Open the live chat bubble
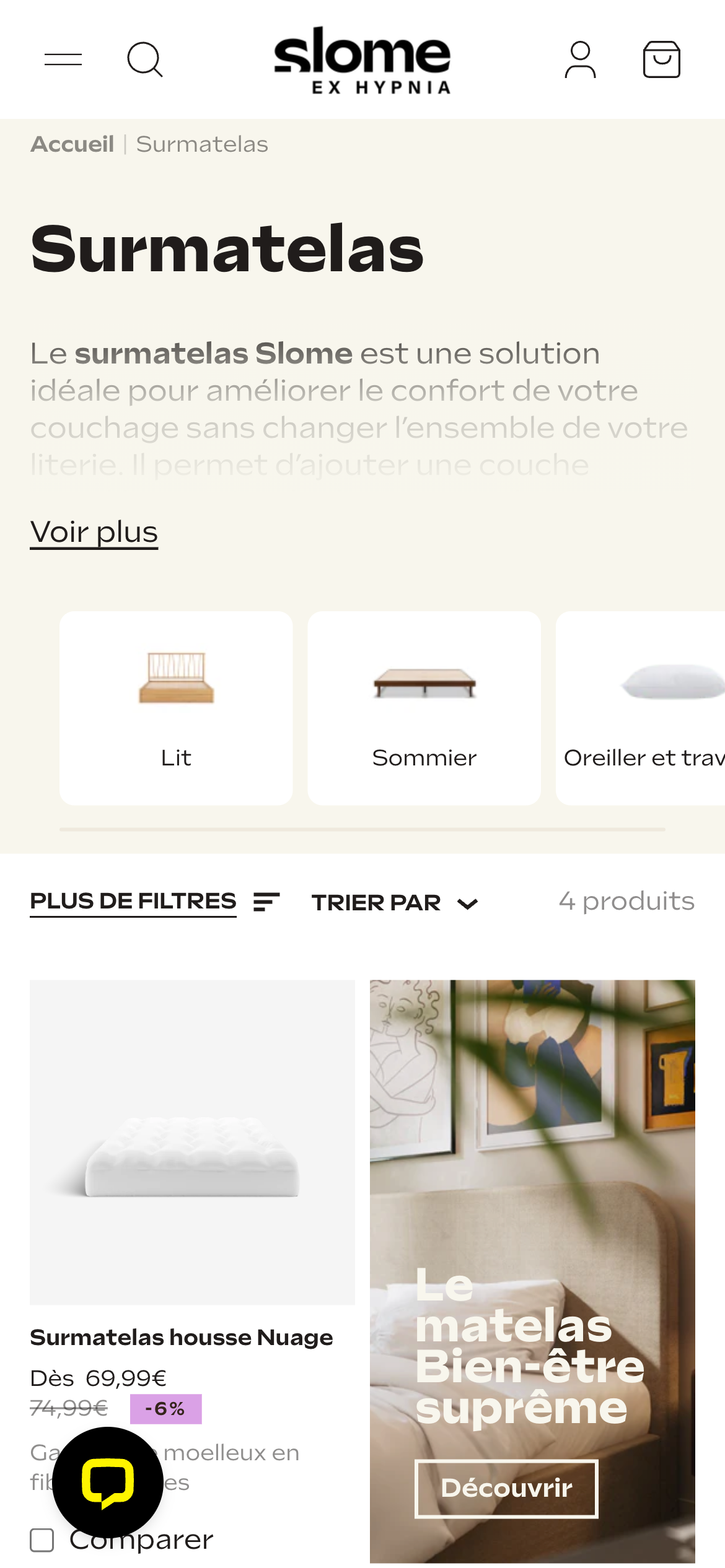The image size is (725, 1568). [x=108, y=1483]
